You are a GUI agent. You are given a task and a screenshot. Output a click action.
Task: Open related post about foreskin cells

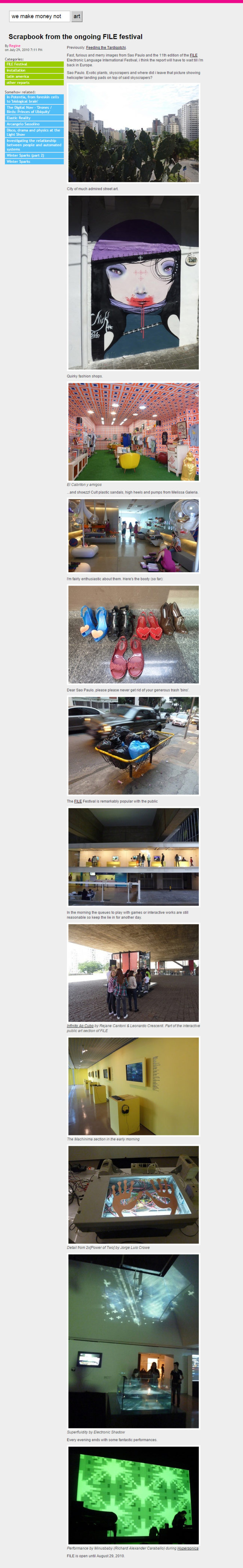(33, 99)
